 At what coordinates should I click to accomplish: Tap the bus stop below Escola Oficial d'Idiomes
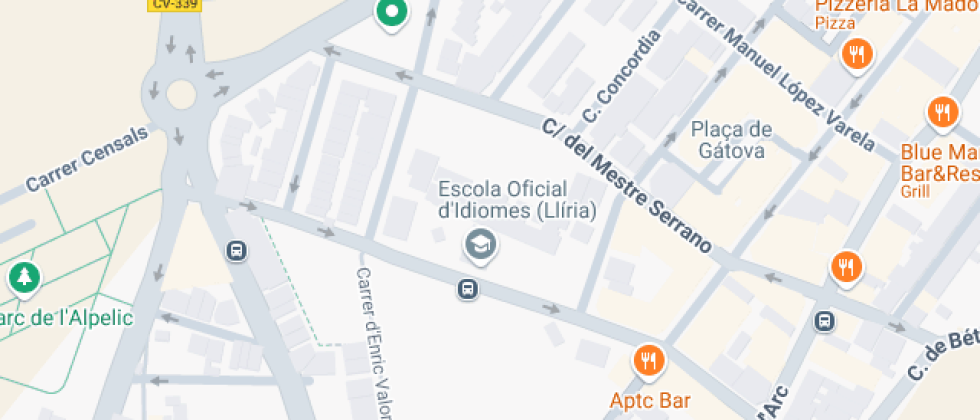[x=467, y=289]
